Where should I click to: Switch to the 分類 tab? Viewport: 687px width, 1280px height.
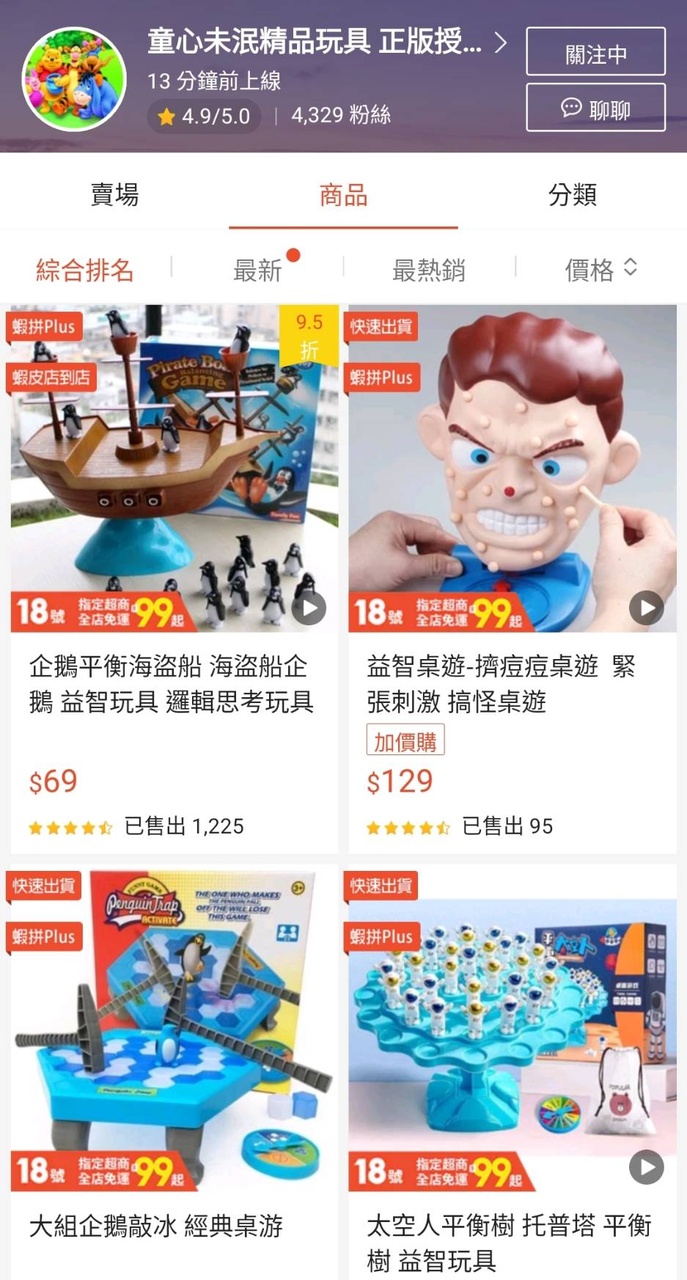click(x=572, y=195)
